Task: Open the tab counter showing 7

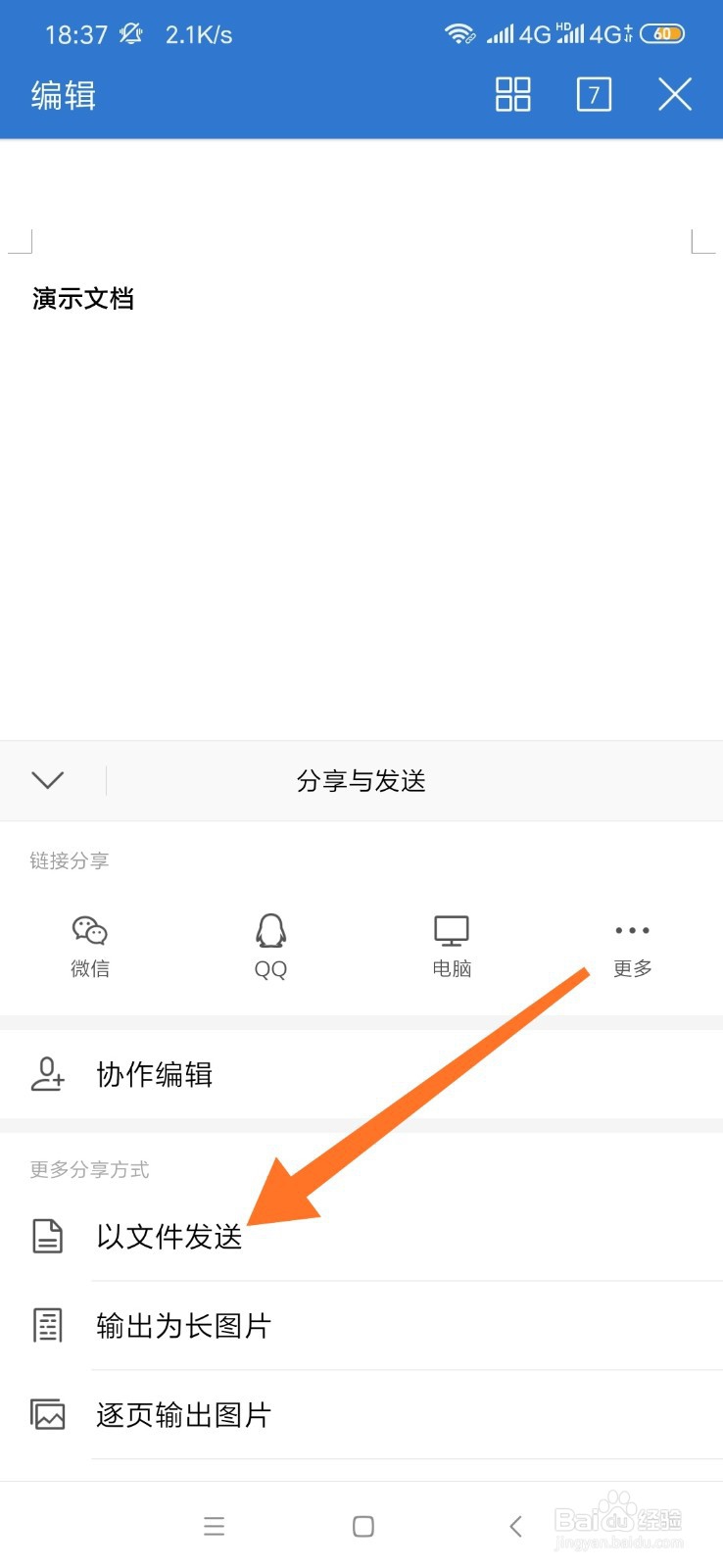Action: click(594, 94)
